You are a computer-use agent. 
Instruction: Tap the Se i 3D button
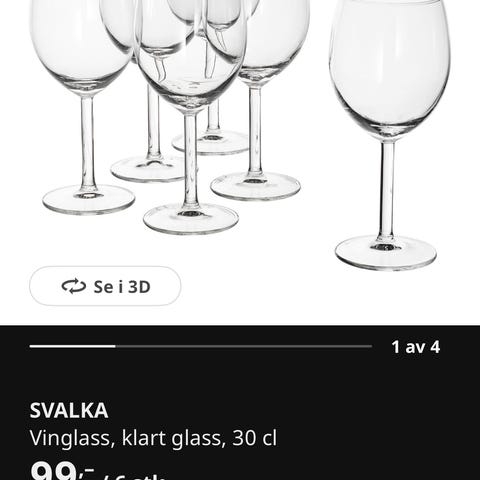[105, 286]
